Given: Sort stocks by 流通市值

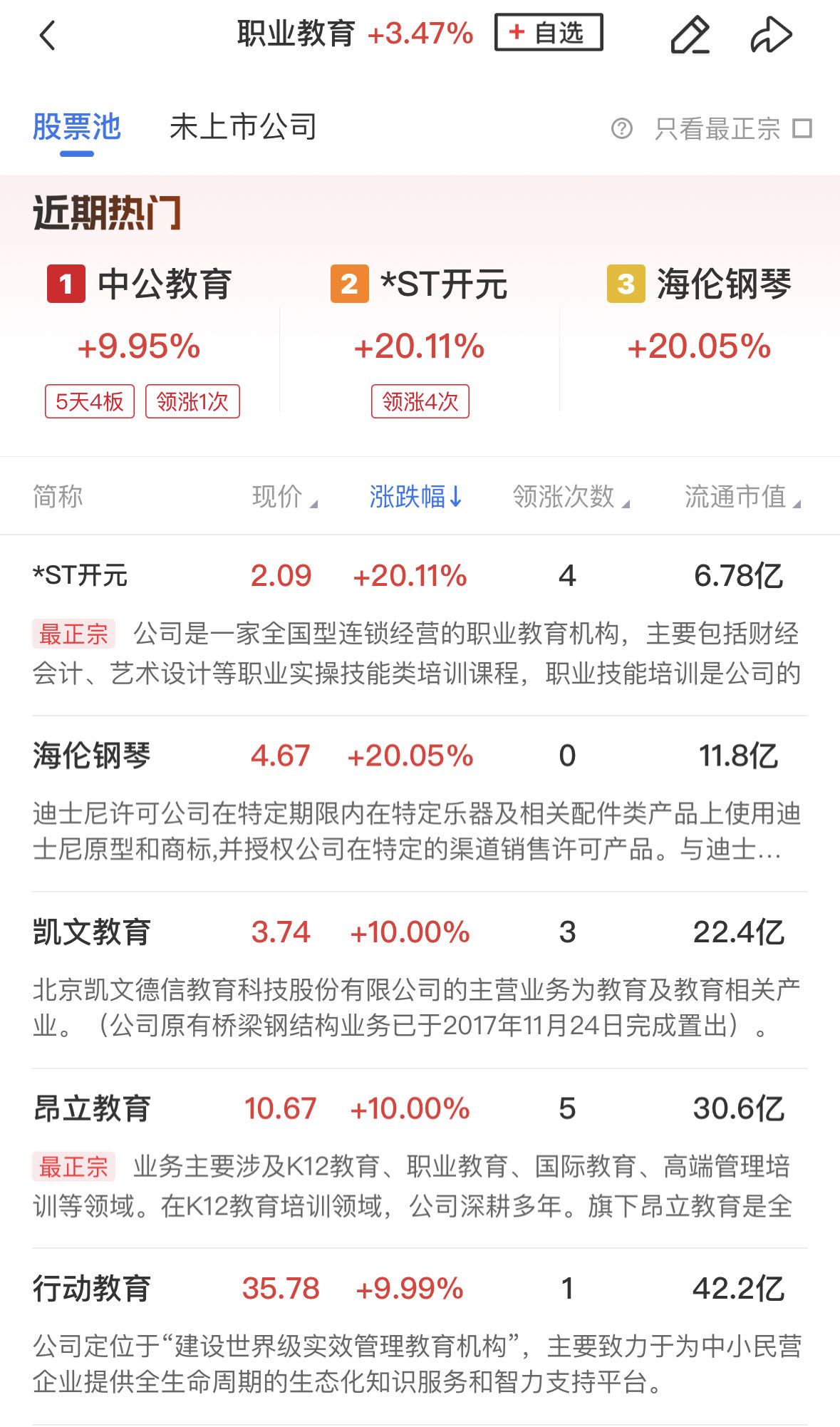Looking at the screenshot, I should tap(742, 497).
